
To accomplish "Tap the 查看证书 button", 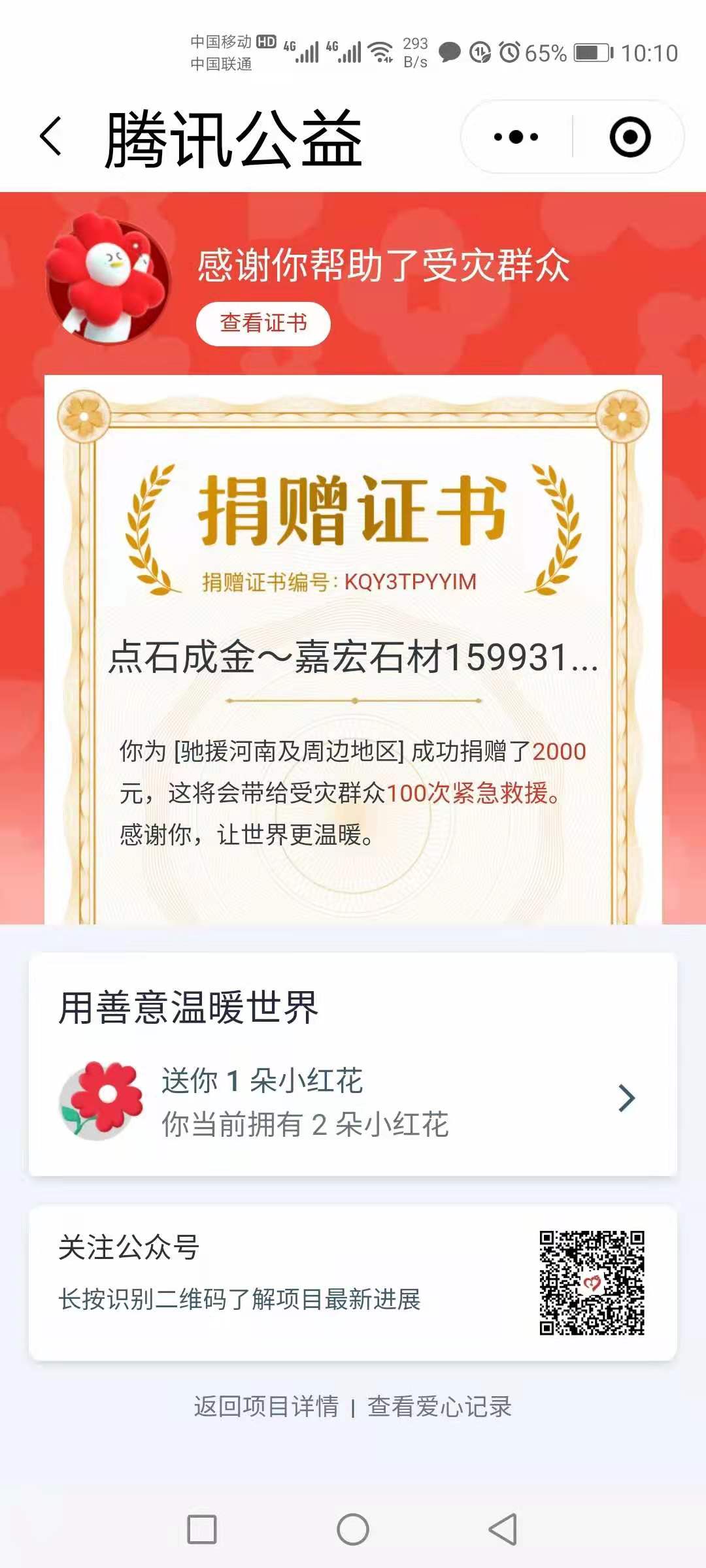I will tap(263, 323).
